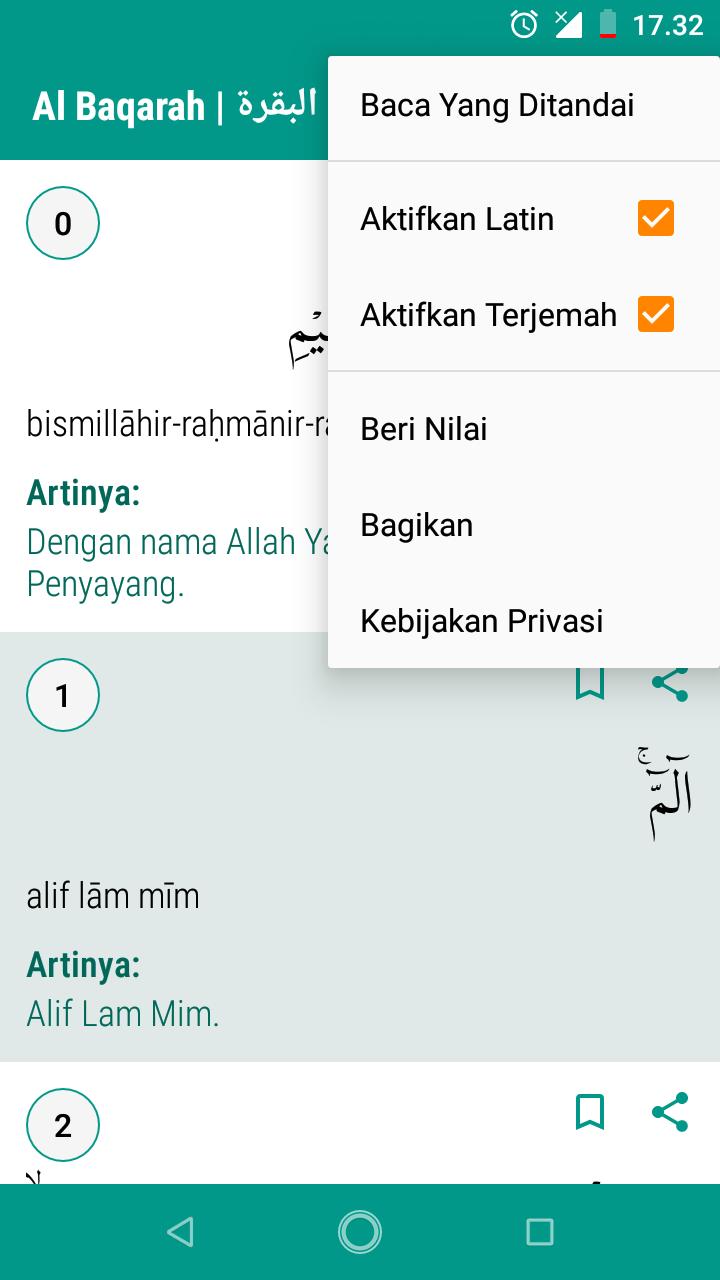Tap the system home button

click(360, 1232)
